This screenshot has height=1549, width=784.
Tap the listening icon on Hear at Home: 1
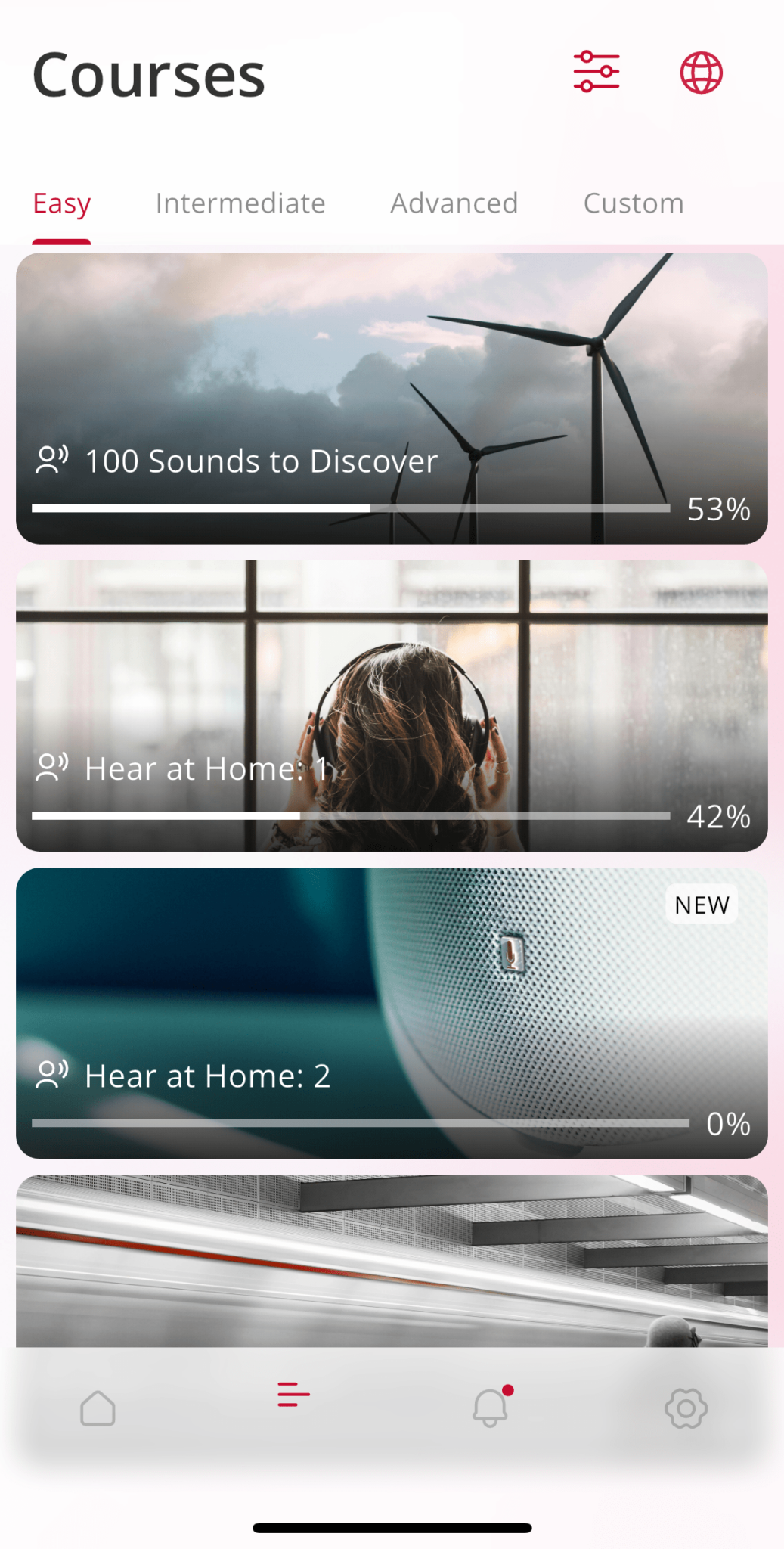(53, 768)
